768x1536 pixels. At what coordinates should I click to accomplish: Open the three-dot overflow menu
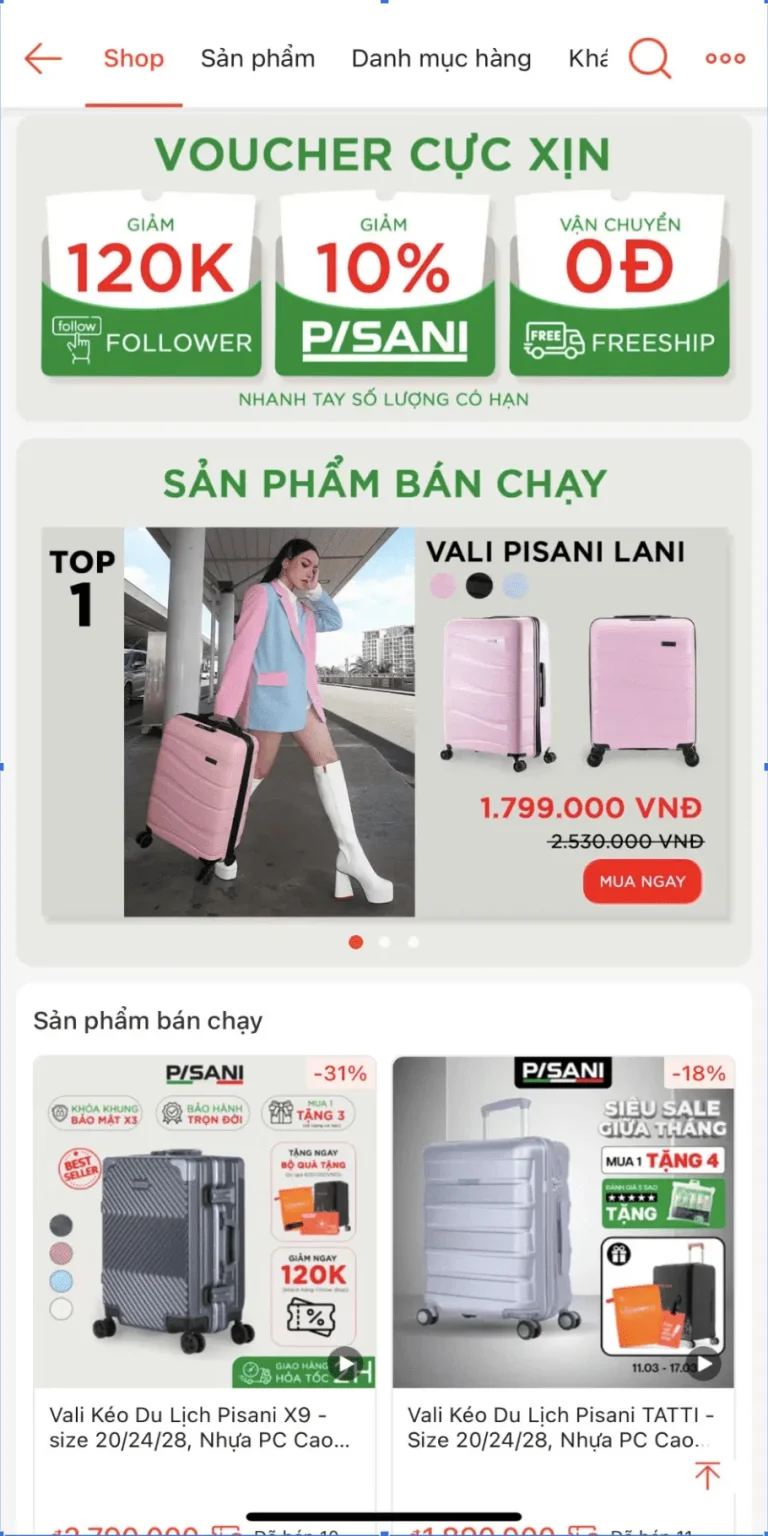725,58
